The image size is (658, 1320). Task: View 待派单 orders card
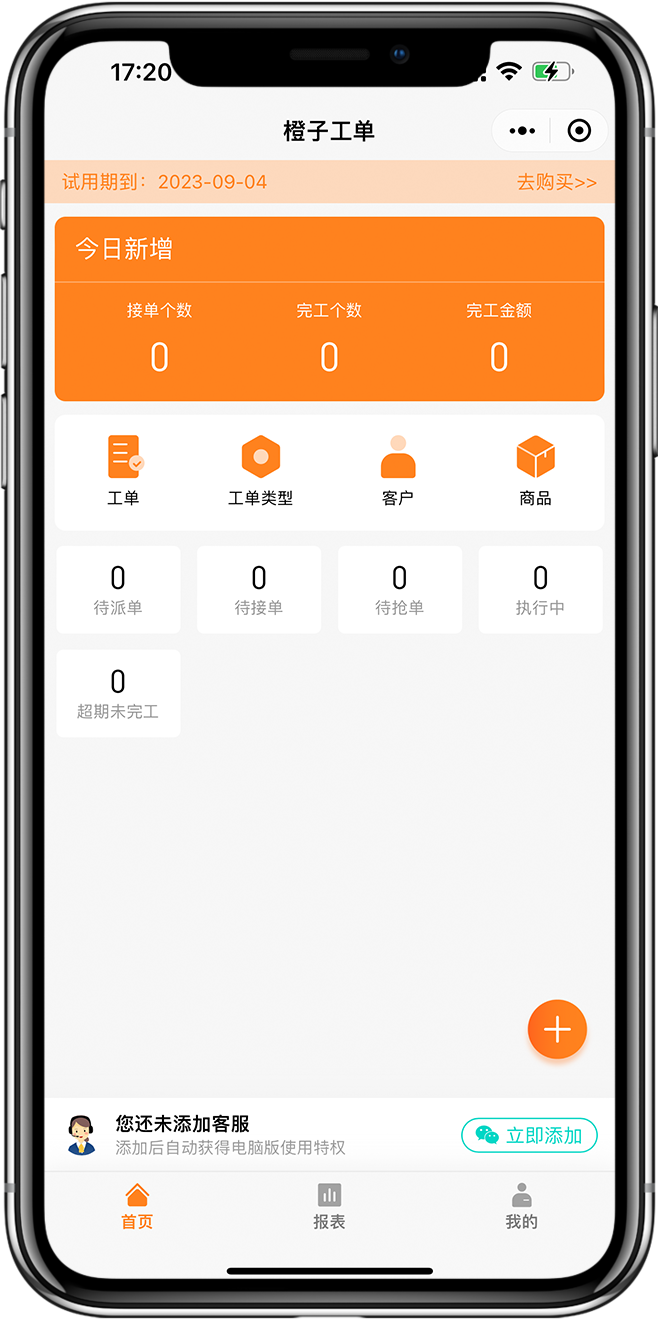click(x=118, y=590)
